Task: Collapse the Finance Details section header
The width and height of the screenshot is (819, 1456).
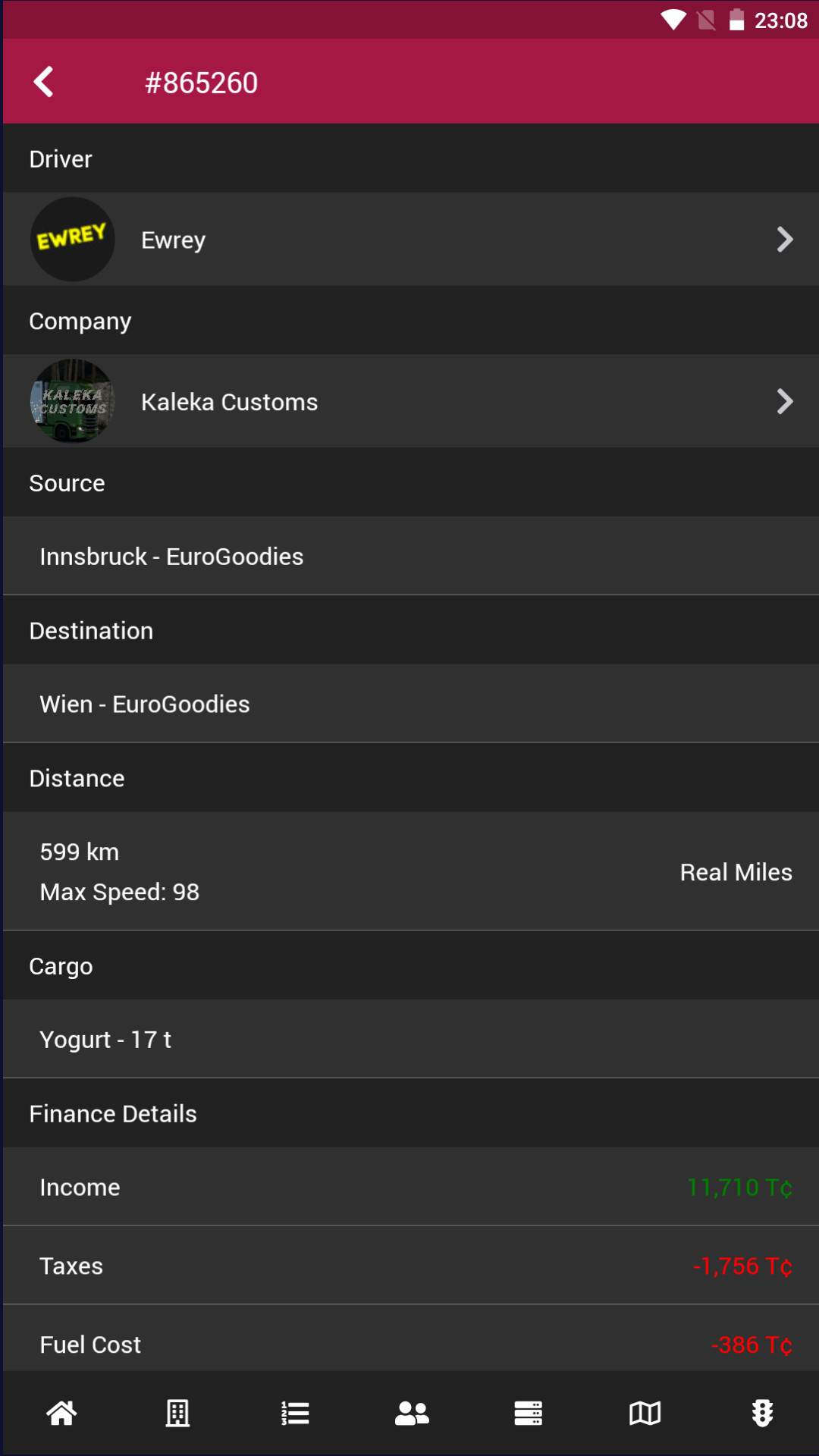Action: (x=112, y=1113)
